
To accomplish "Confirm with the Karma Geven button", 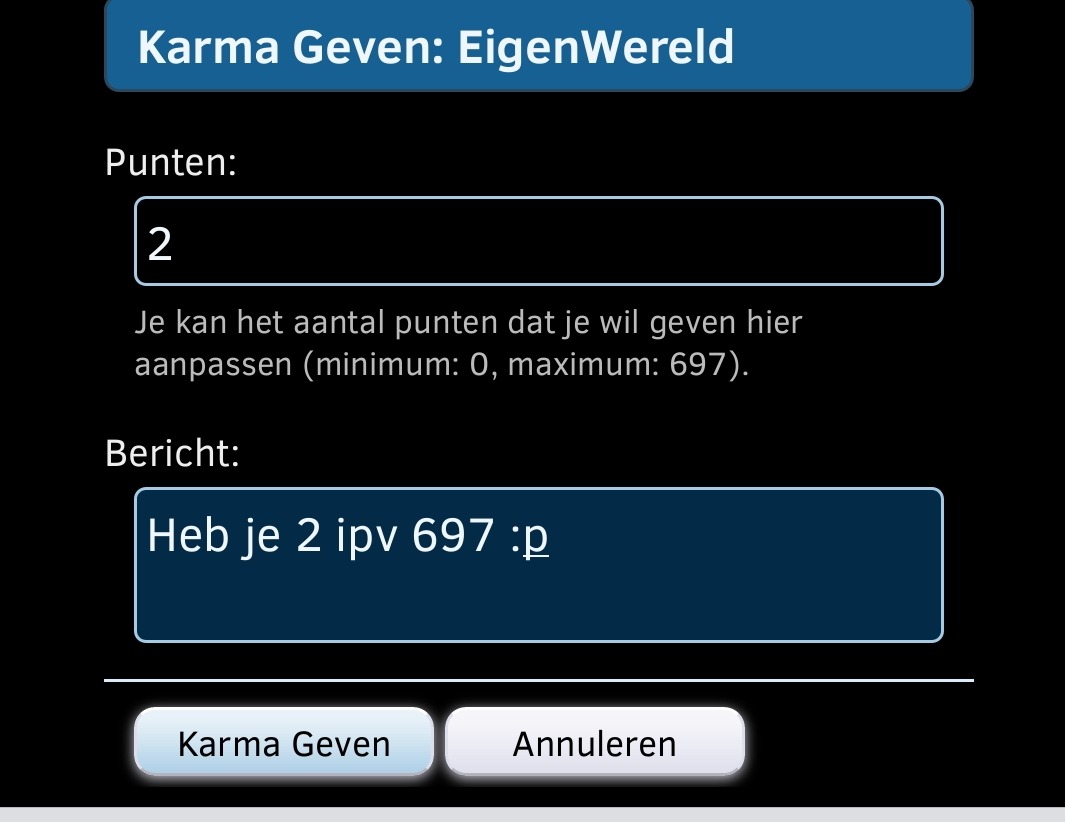I will (284, 742).
